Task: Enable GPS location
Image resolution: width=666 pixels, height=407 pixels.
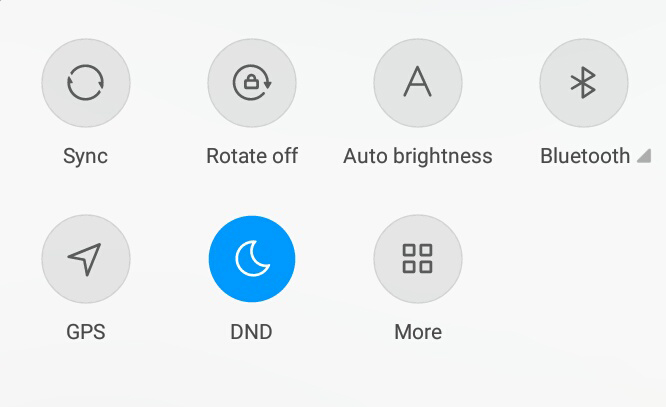Action: coord(86,259)
